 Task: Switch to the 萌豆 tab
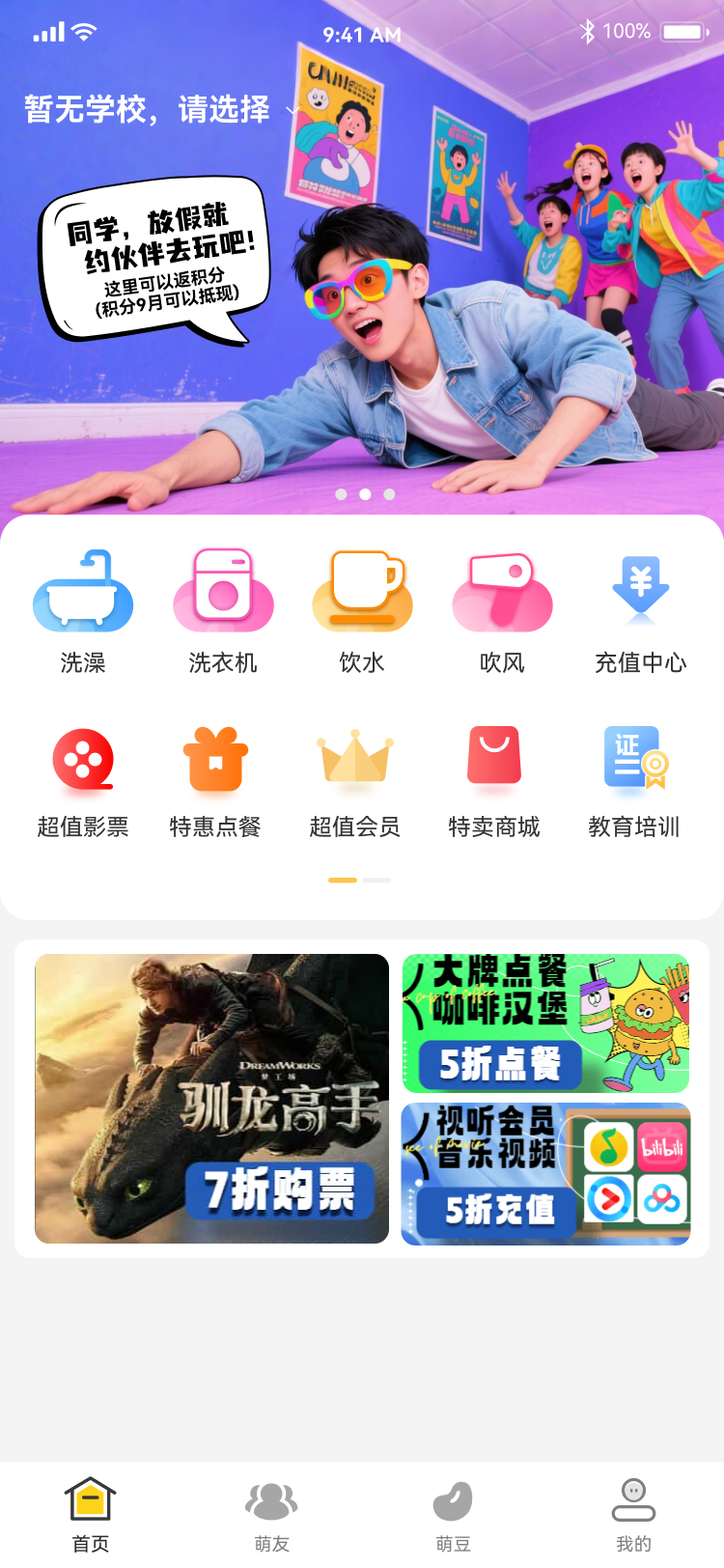(453, 1516)
